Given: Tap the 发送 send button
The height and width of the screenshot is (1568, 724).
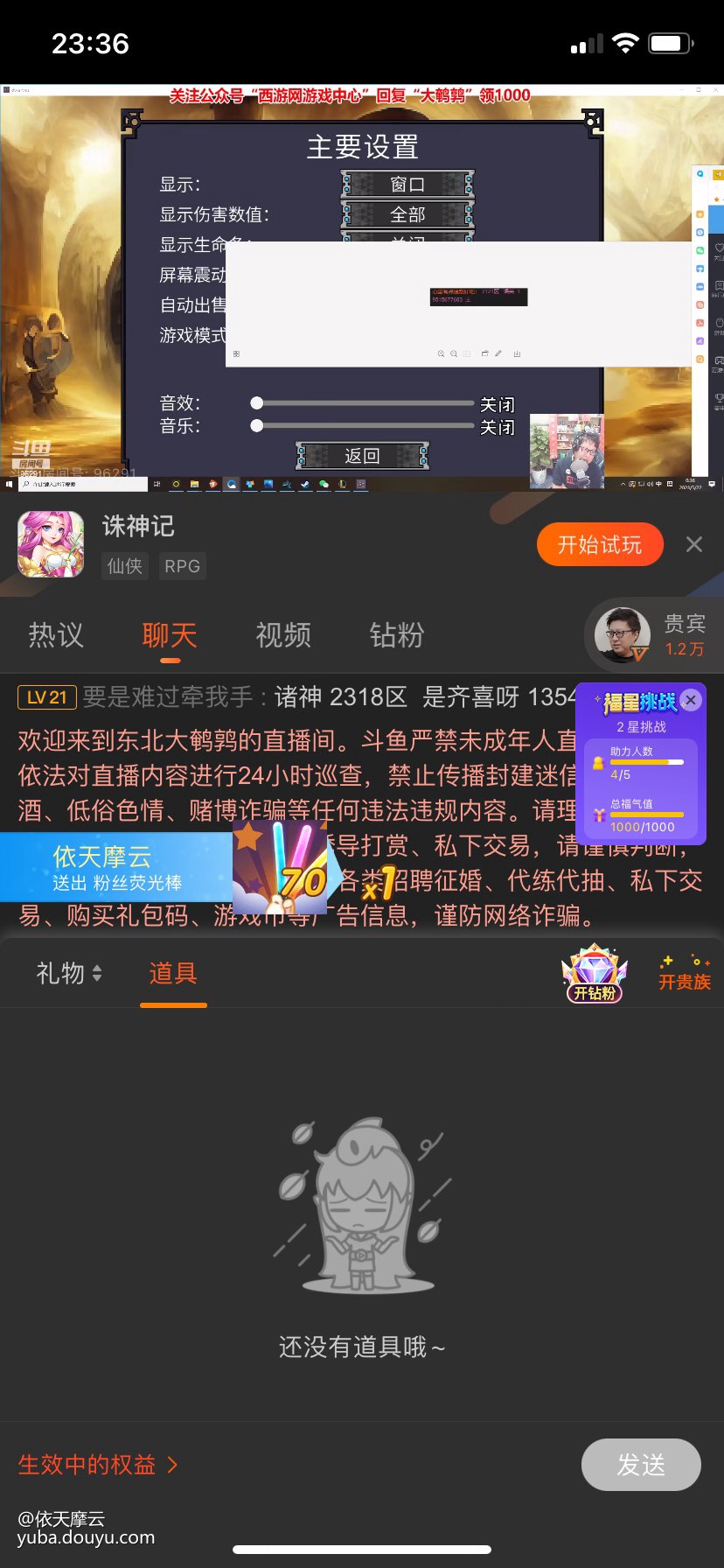Looking at the screenshot, I should [x=641, y=1465].
